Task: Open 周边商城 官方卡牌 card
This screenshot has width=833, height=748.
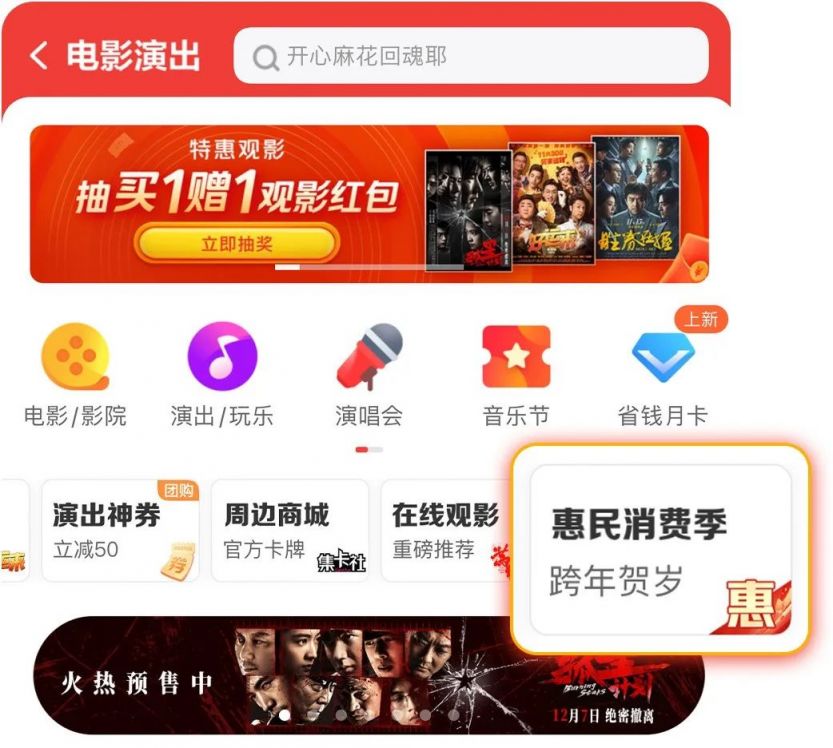Action: click(289, 530)
